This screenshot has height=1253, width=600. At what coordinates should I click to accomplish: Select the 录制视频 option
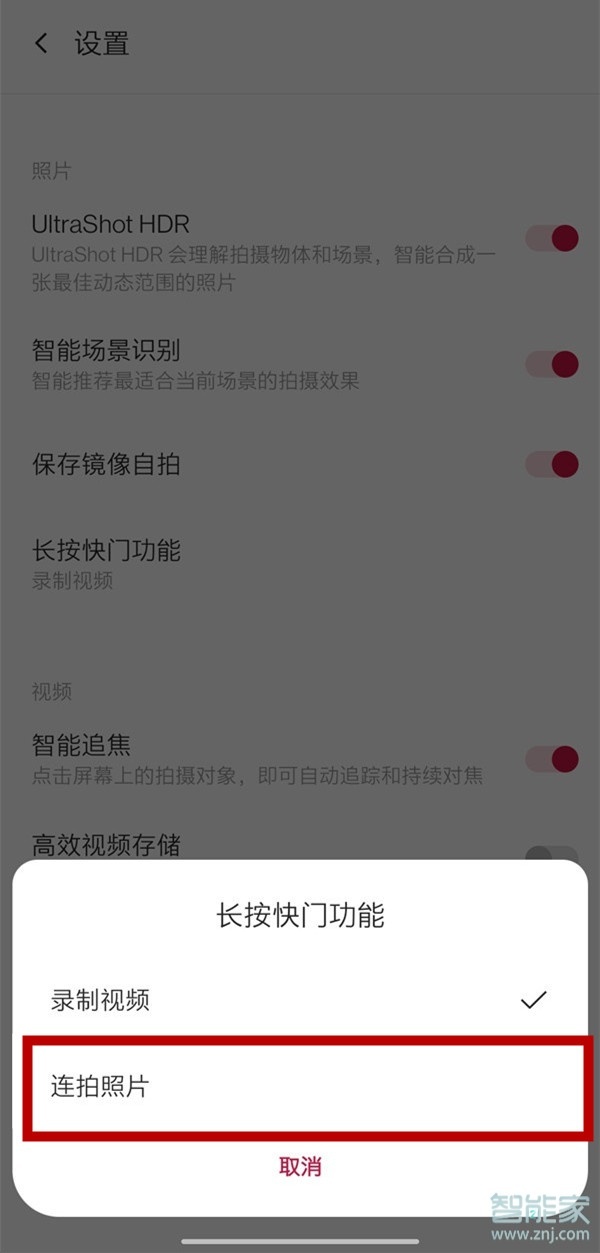pos(300,1000)
